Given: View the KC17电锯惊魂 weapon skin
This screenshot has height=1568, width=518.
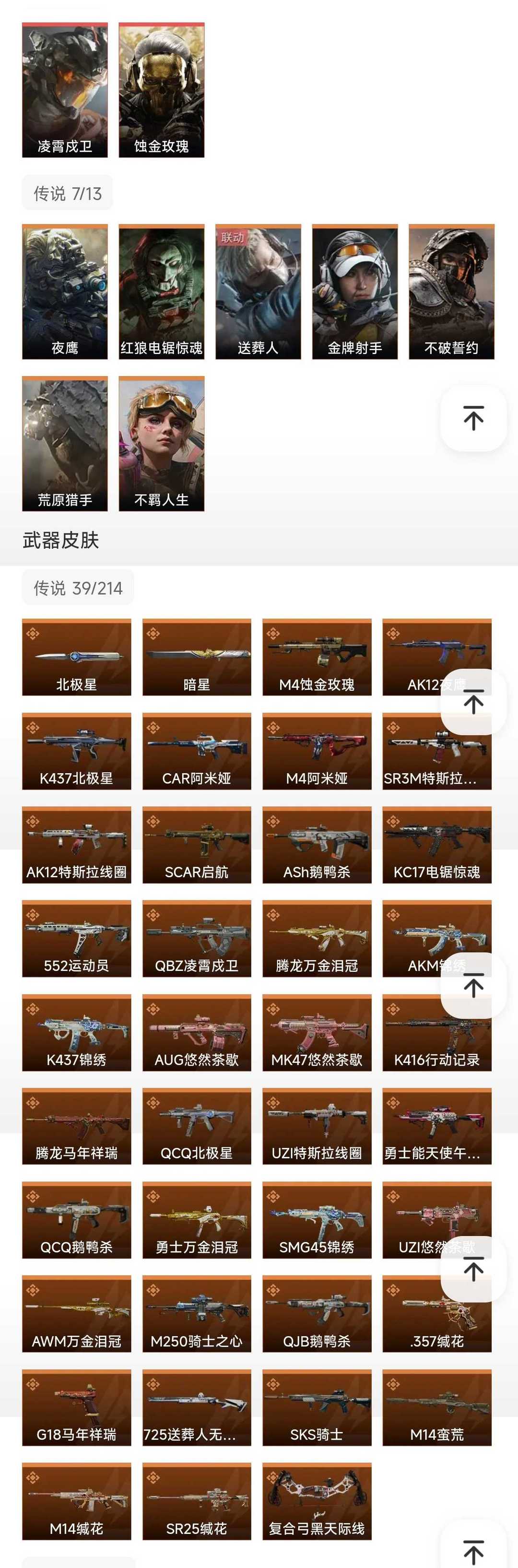Looking at the screenshot, I should click(436, 845).
